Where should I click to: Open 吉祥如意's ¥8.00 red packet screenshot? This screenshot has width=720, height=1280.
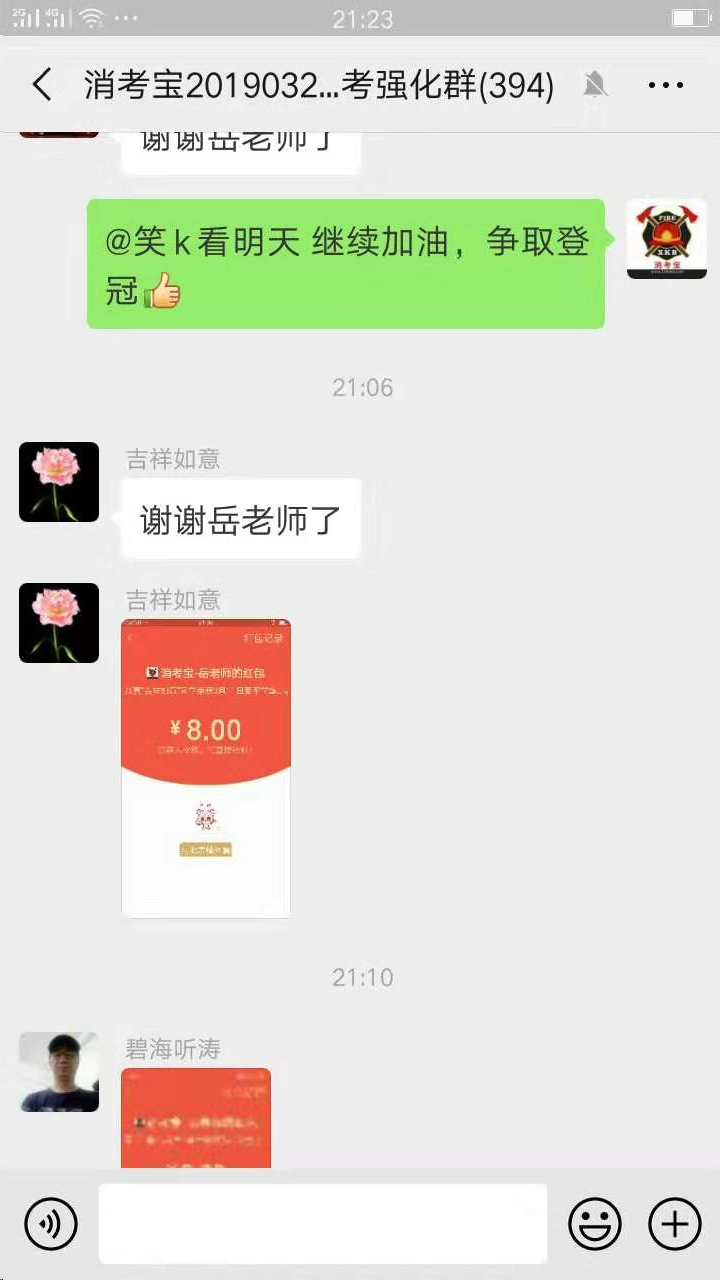tap(206, 768)
